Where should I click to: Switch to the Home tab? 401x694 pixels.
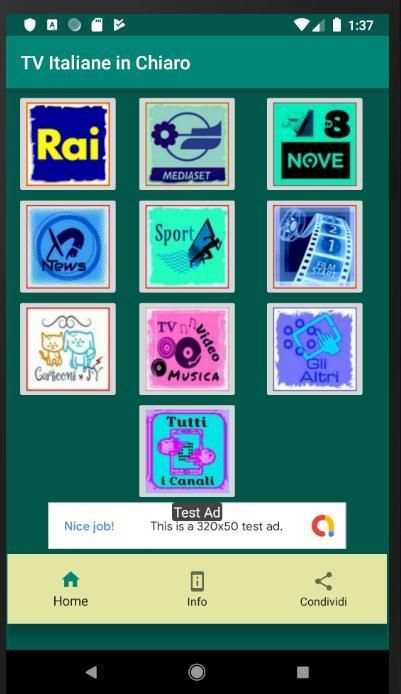pos(71,589)
